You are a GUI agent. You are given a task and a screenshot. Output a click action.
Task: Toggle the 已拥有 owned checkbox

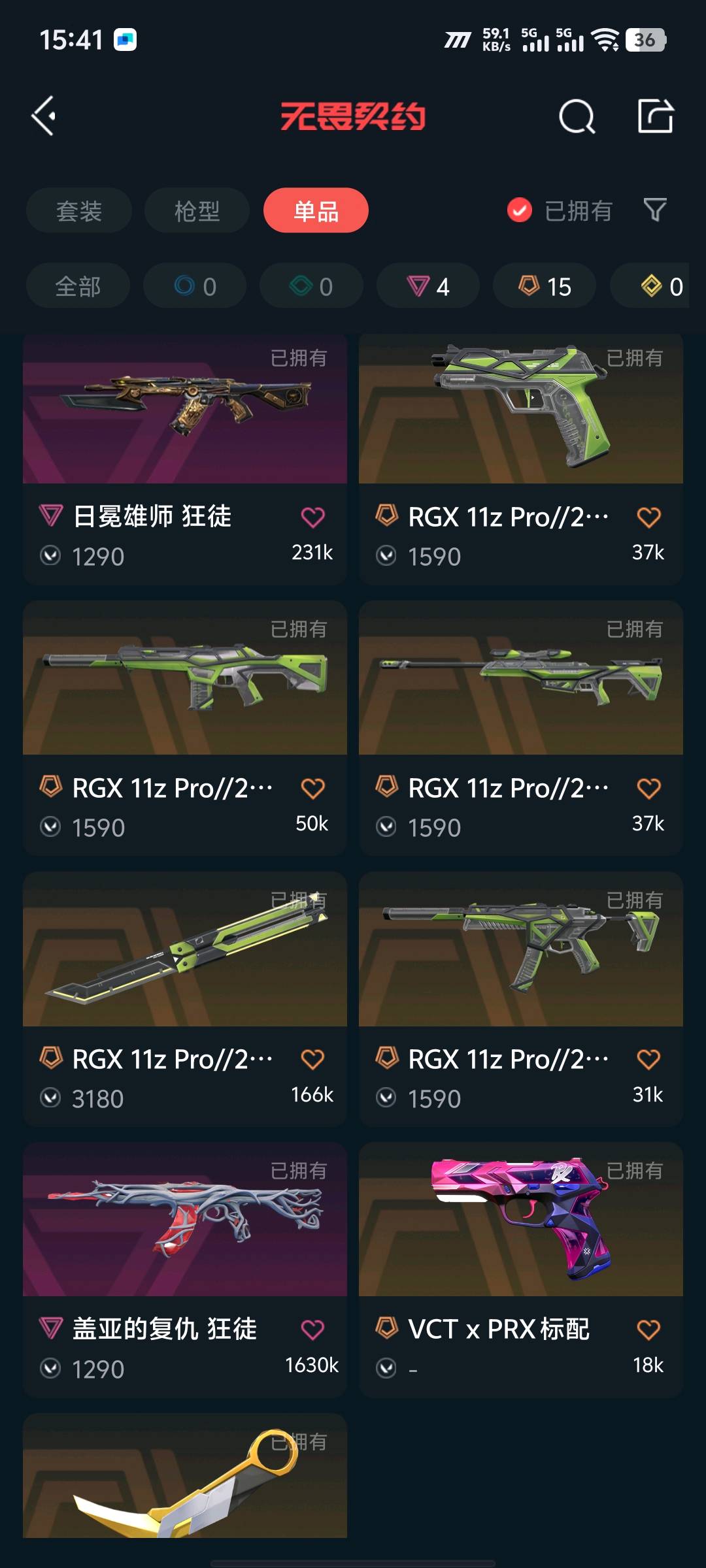520,210
